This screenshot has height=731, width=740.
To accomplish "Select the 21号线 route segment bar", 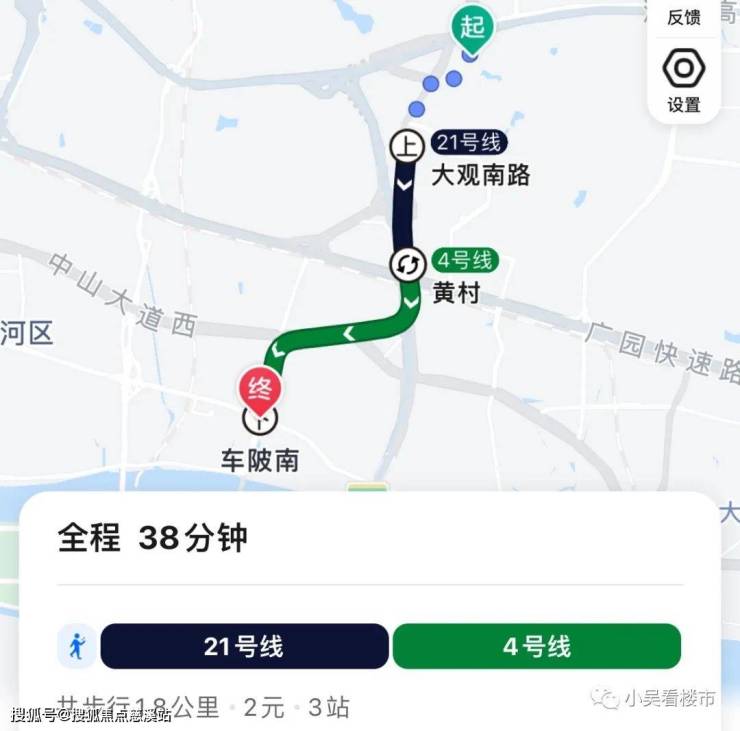I will [244, 646].
